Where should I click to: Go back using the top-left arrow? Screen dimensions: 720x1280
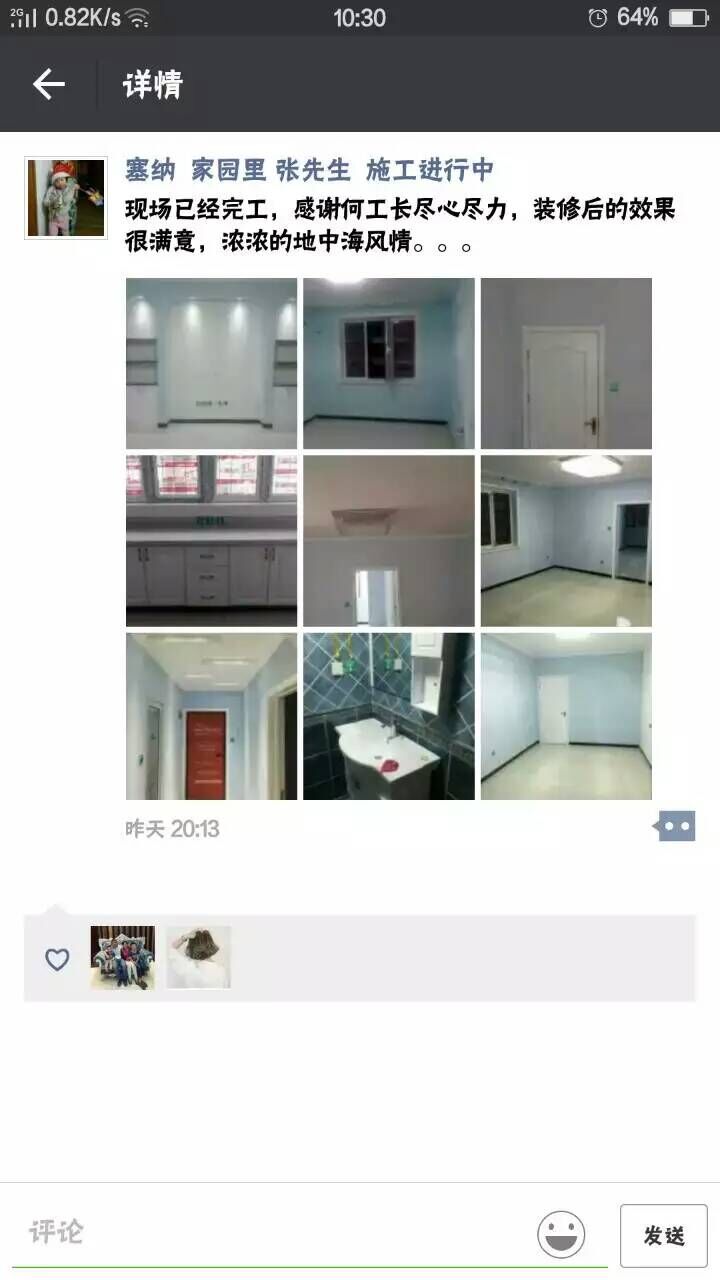pos(48,85)
